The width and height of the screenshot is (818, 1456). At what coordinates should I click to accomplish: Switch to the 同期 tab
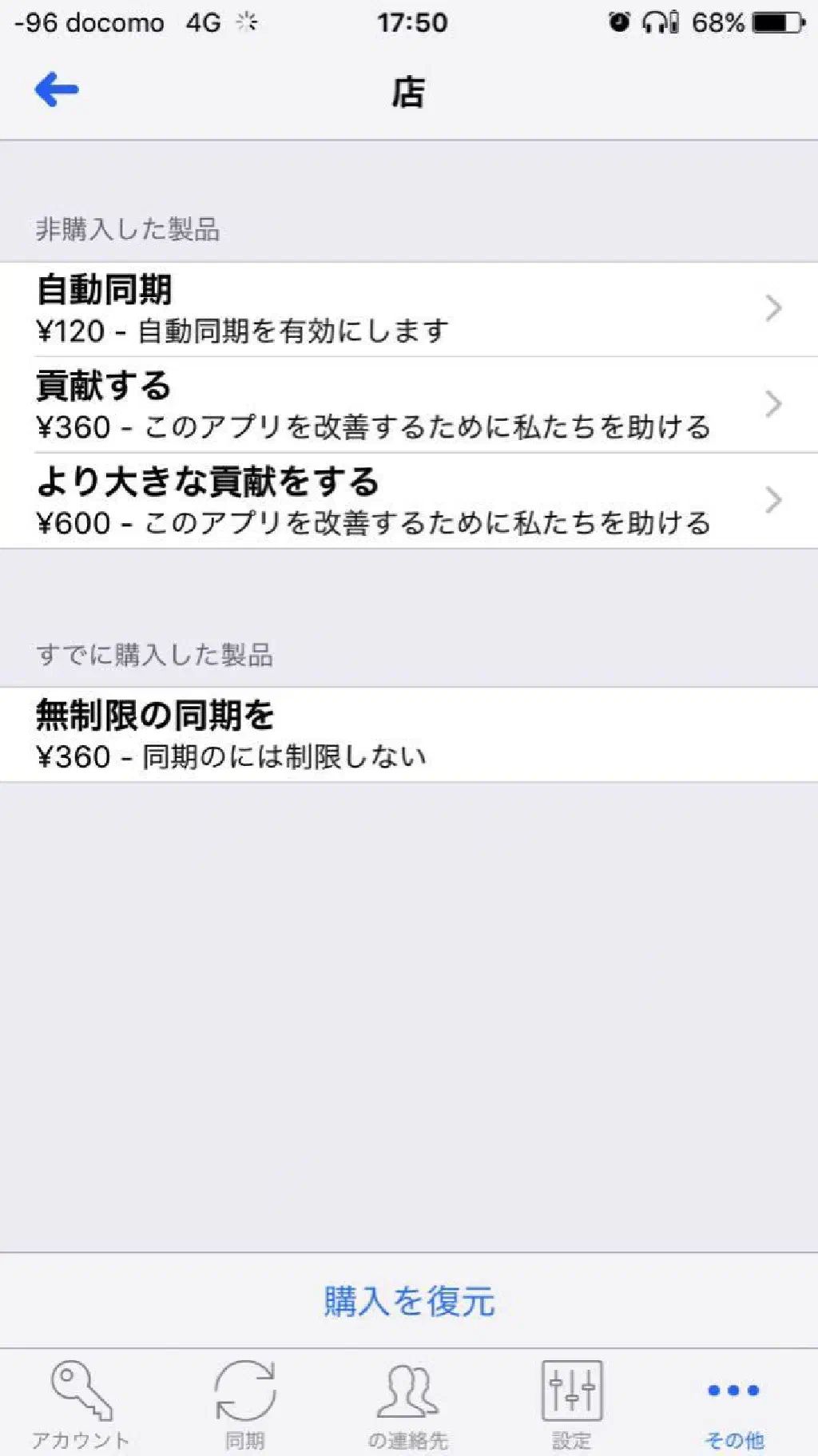coord(244,1404)
